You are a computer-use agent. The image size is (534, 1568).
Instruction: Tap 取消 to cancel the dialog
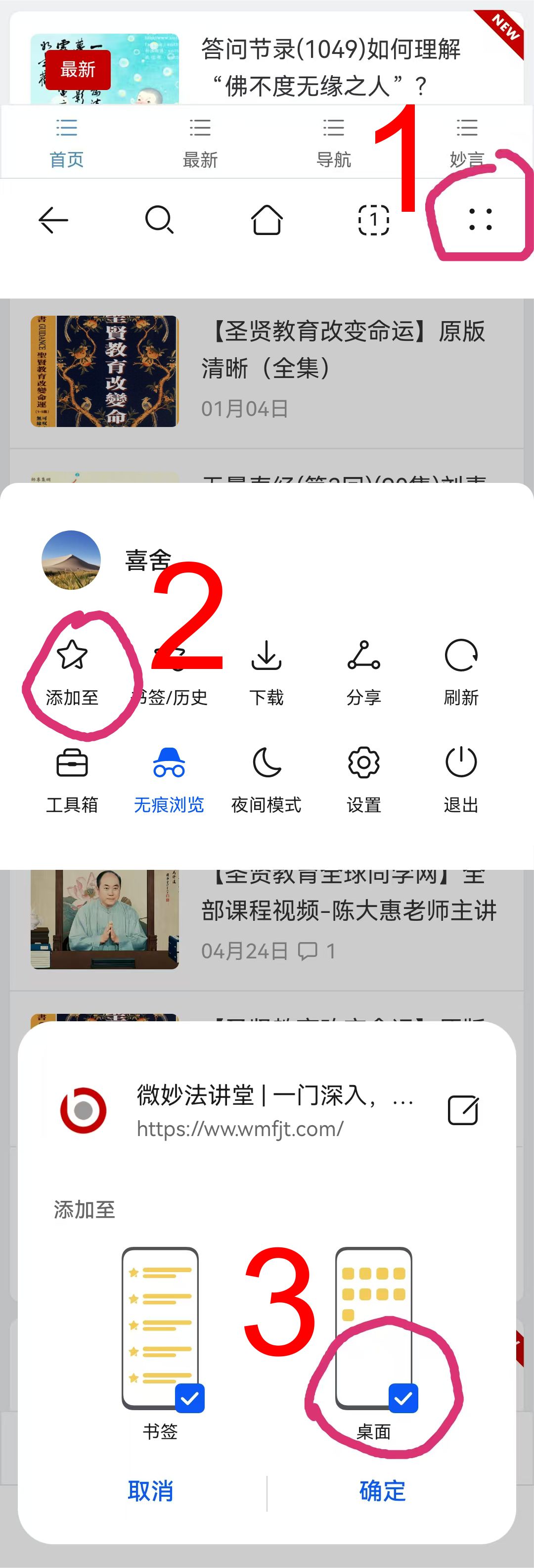[x=150, y=1491]
